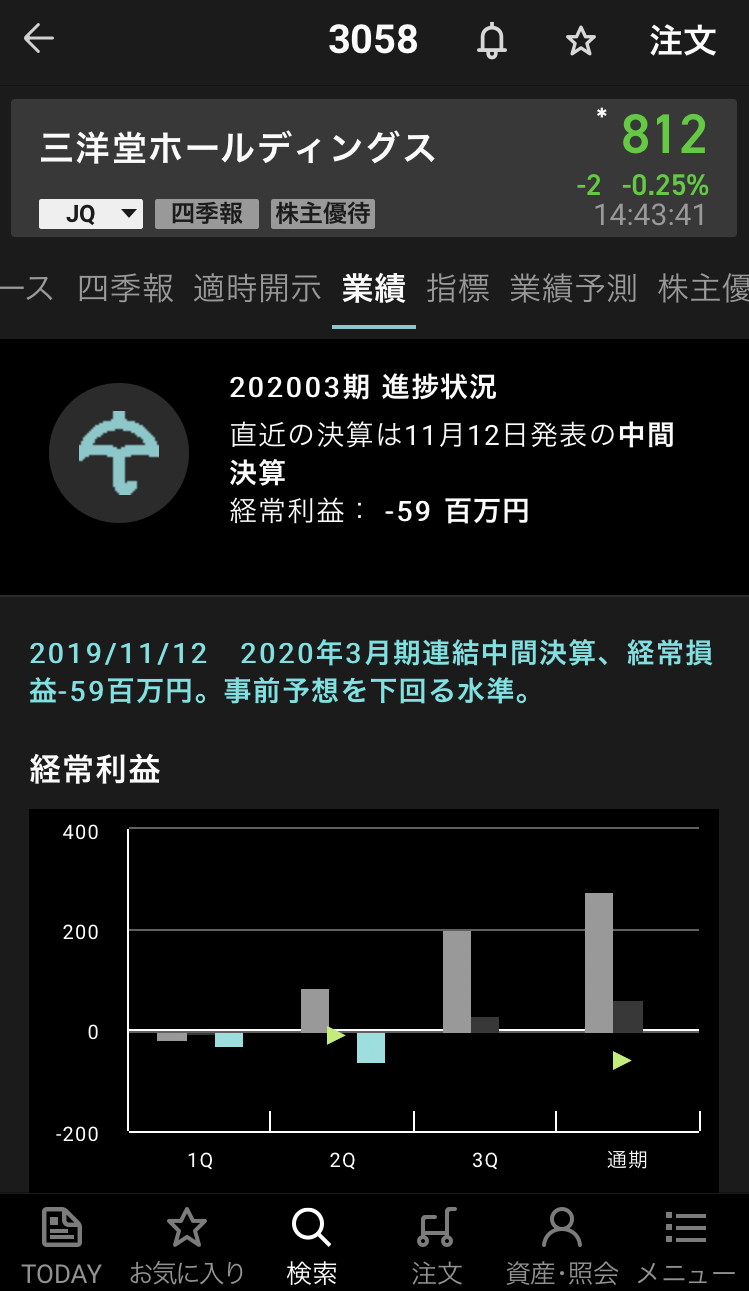Open 資産・照会 in the bottom bar

click(x=562, y=1245)
